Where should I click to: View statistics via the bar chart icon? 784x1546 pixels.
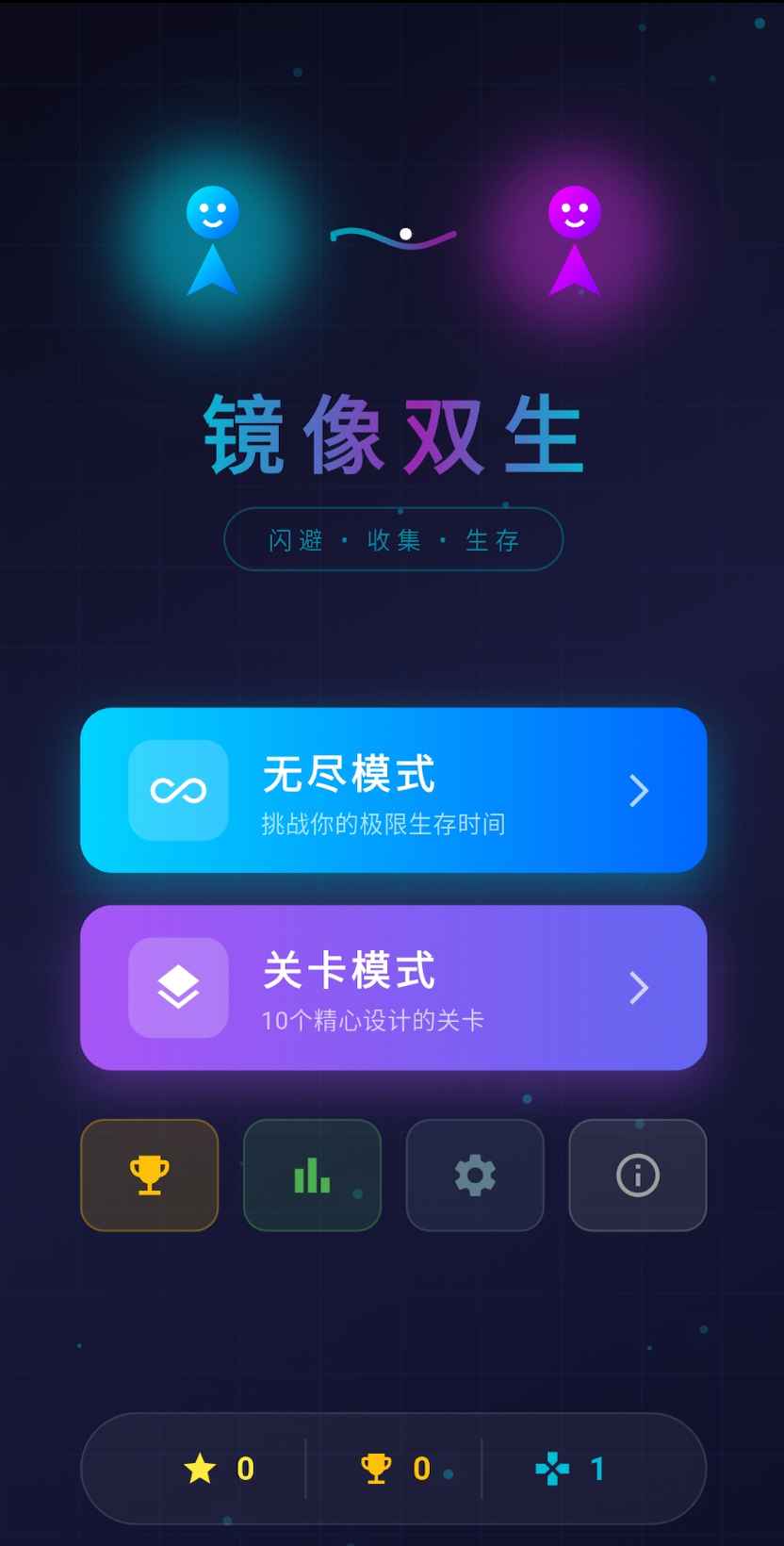tap(311, 1175)
